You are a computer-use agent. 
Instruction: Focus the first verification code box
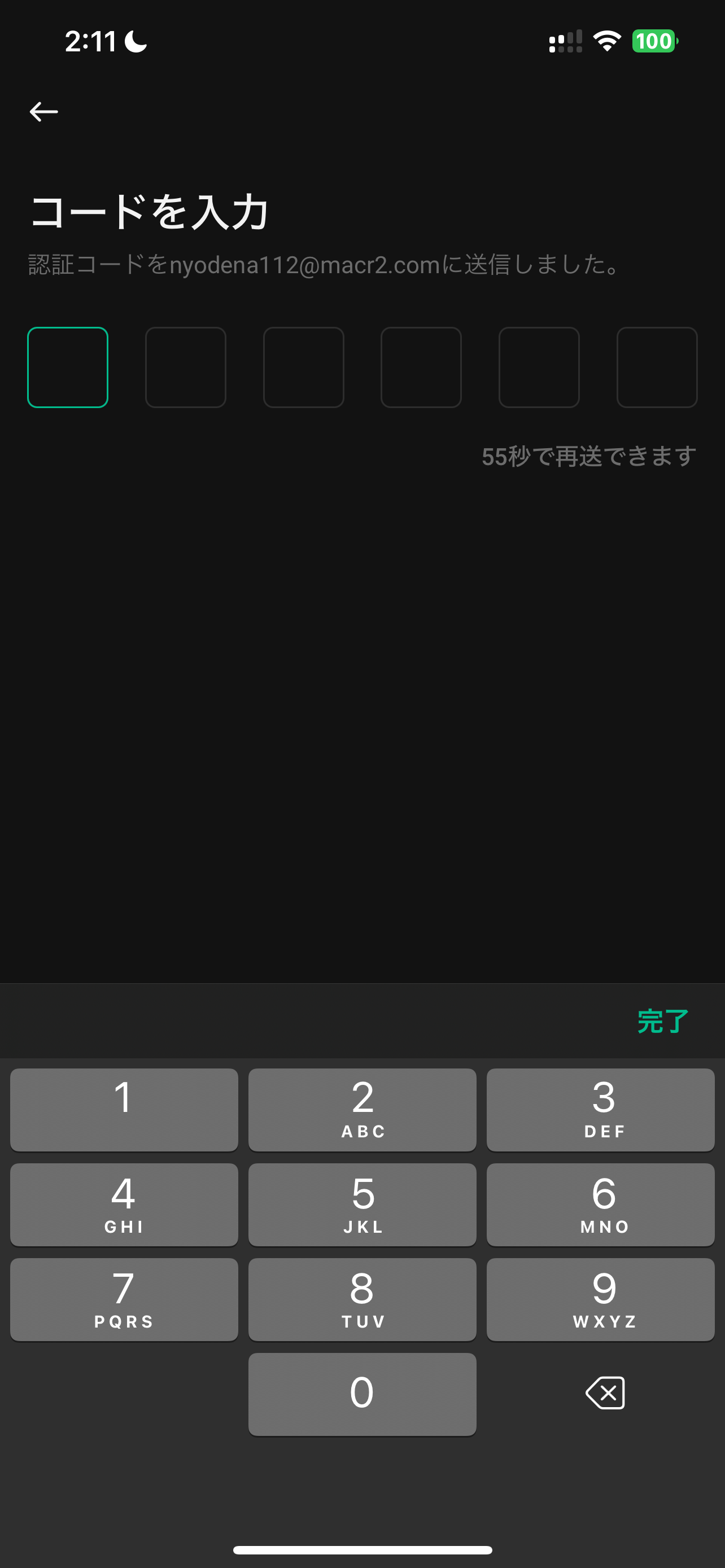[x=68, y=367]
